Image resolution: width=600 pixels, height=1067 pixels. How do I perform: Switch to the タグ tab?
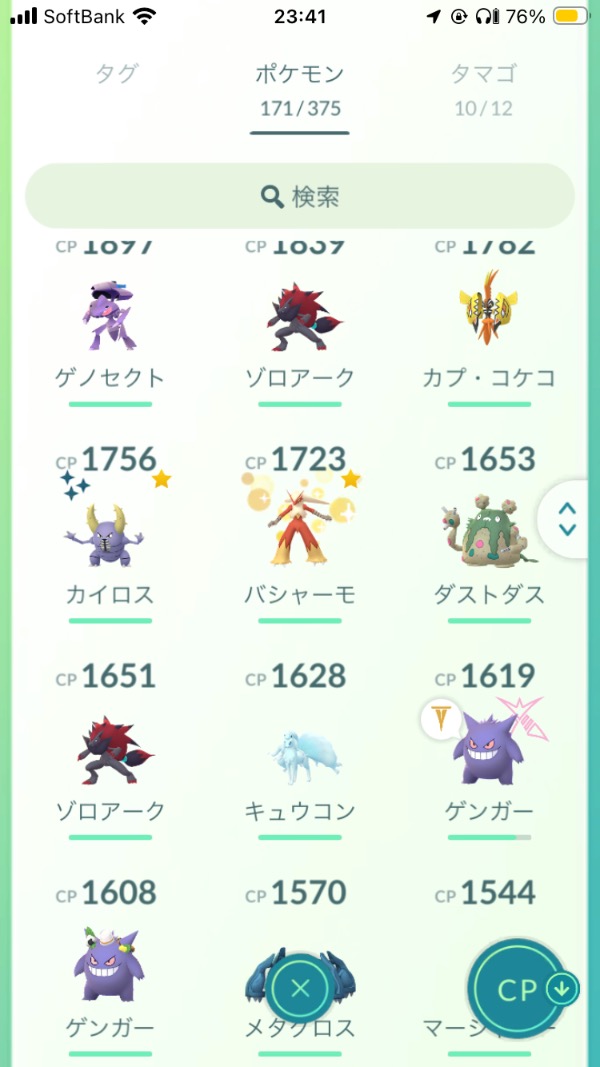point(116,74)
